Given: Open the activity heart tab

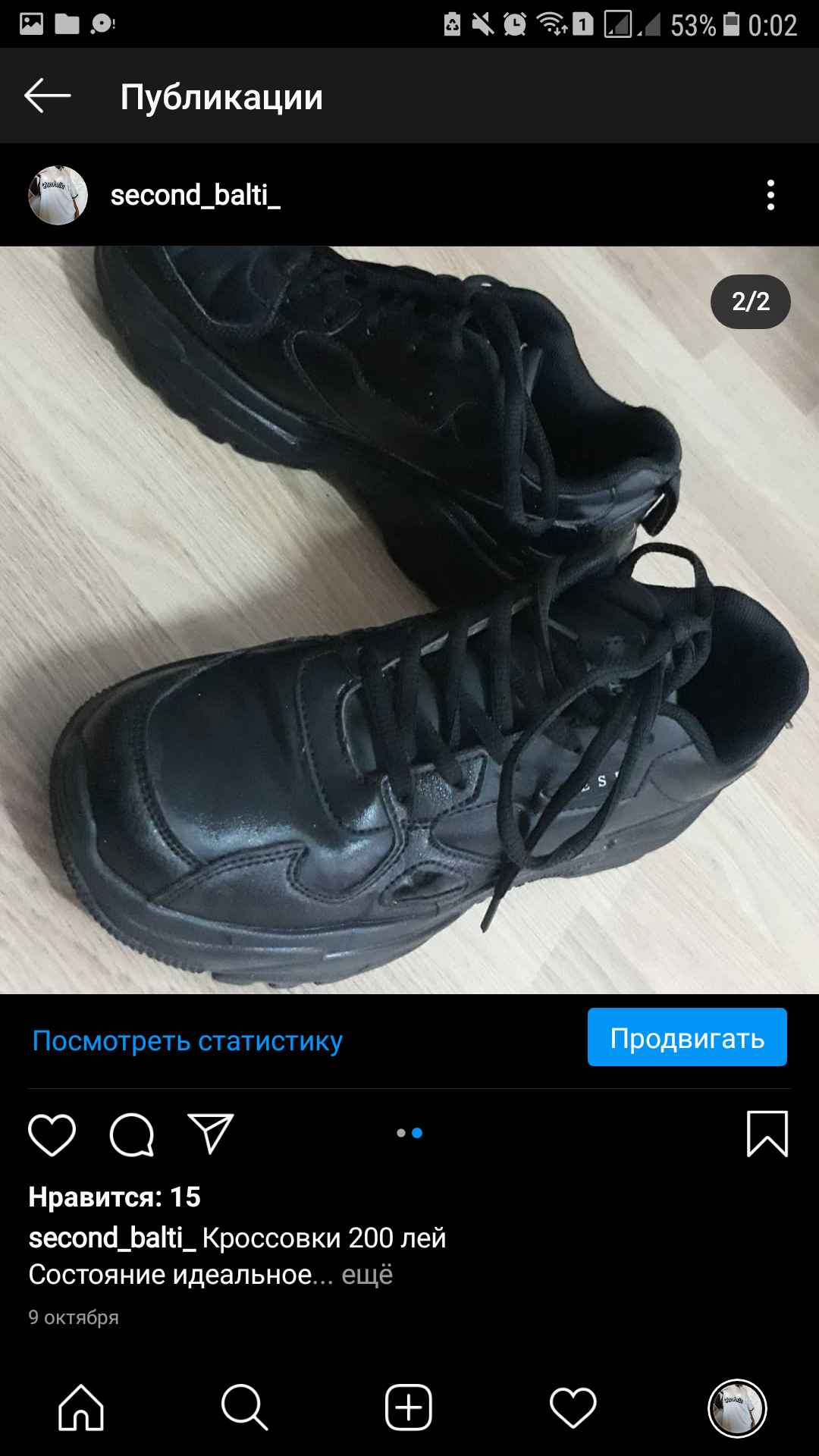Looking at the screenshot, I should [573, 1407].
